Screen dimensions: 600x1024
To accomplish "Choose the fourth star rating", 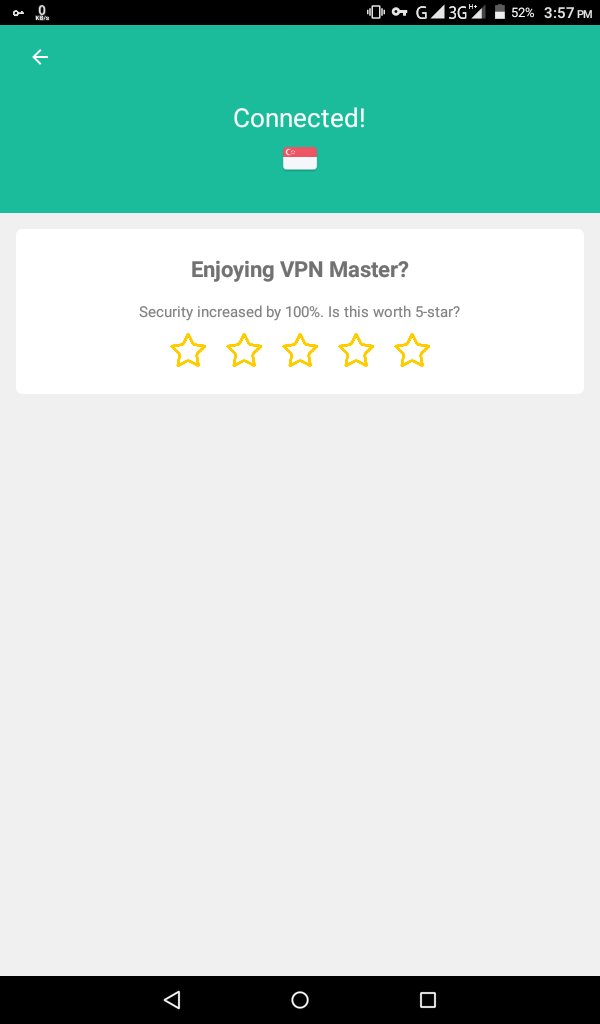I will 356,351.
